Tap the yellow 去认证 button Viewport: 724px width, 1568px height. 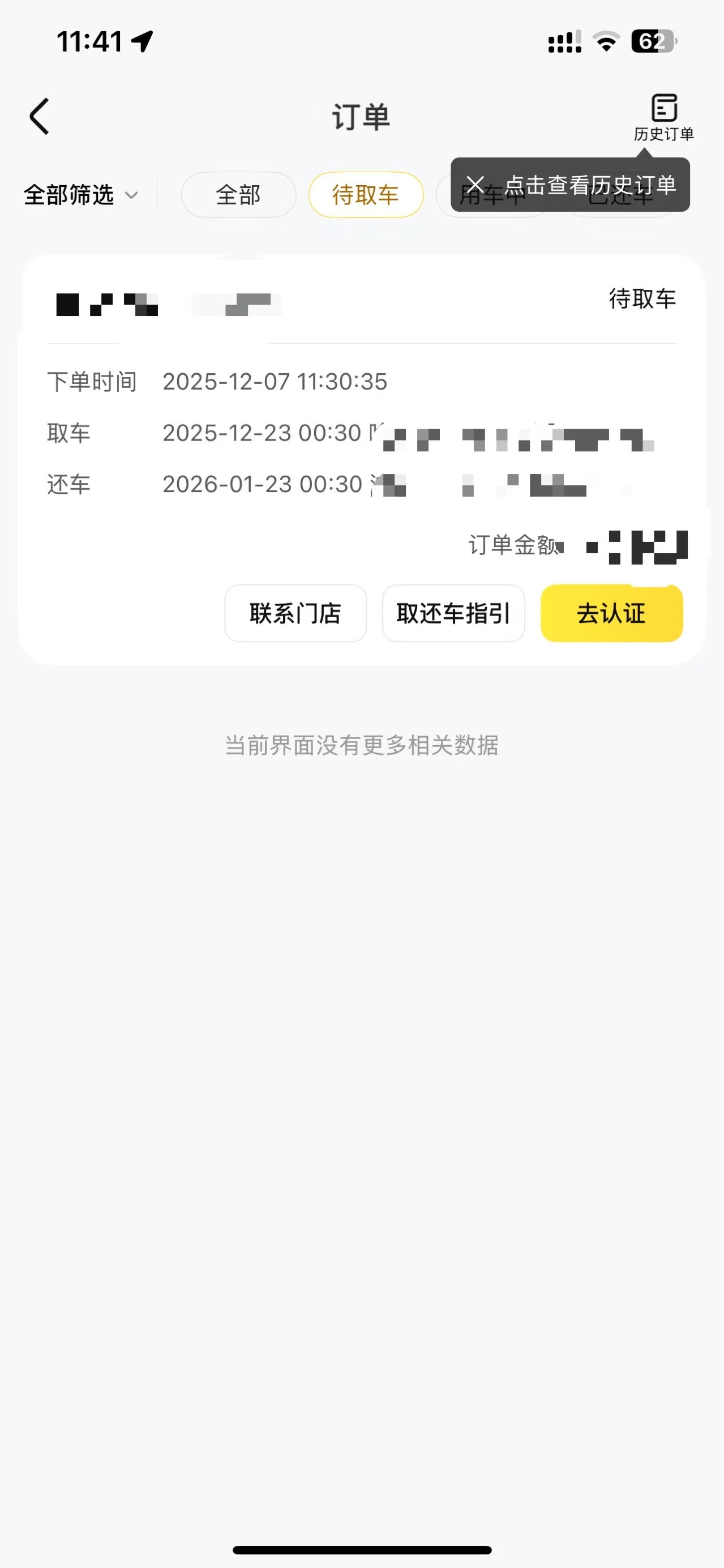point(611,613)
